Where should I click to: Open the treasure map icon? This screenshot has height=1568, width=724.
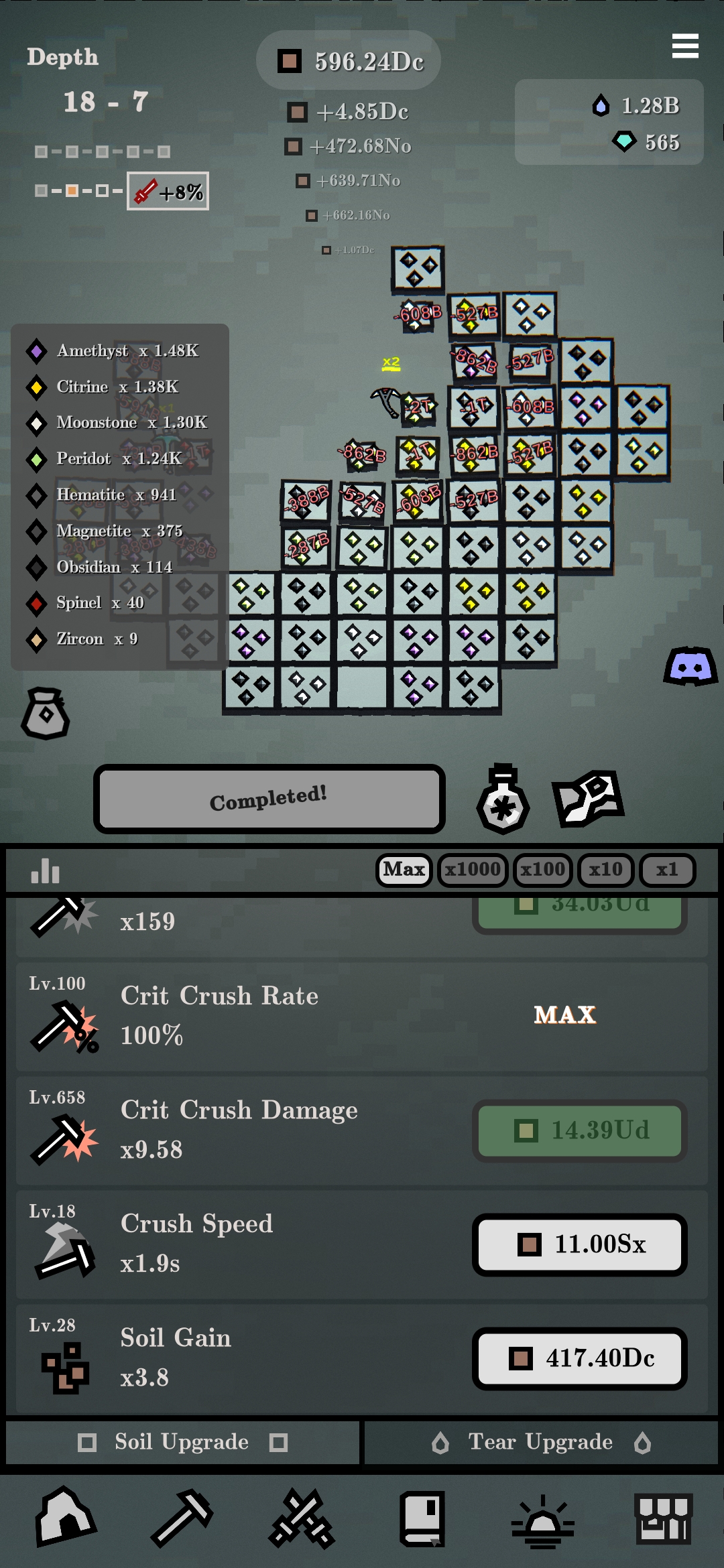[x=588, y=798]
